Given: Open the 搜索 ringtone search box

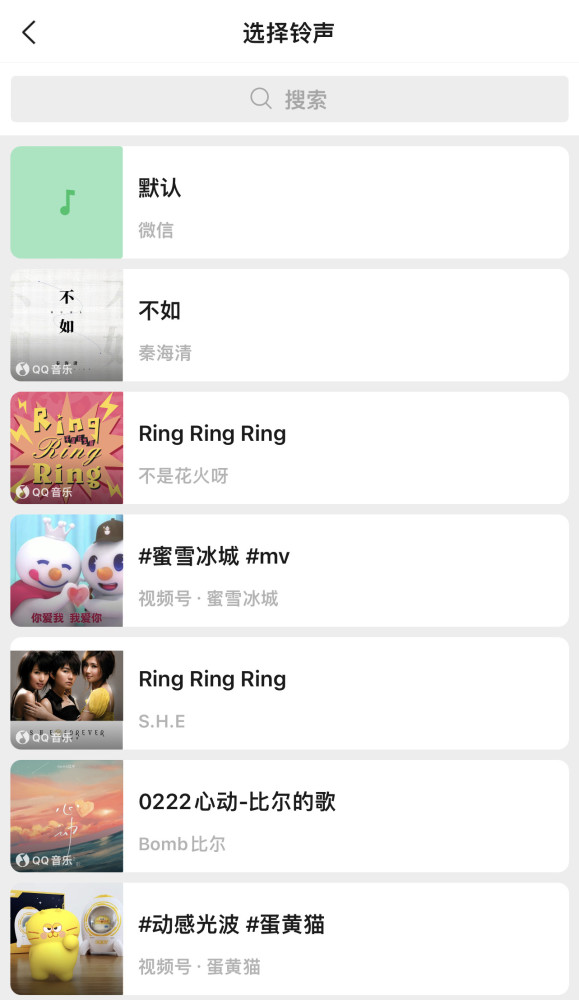Looking at the screenshot, I should (x=290, y=99).
